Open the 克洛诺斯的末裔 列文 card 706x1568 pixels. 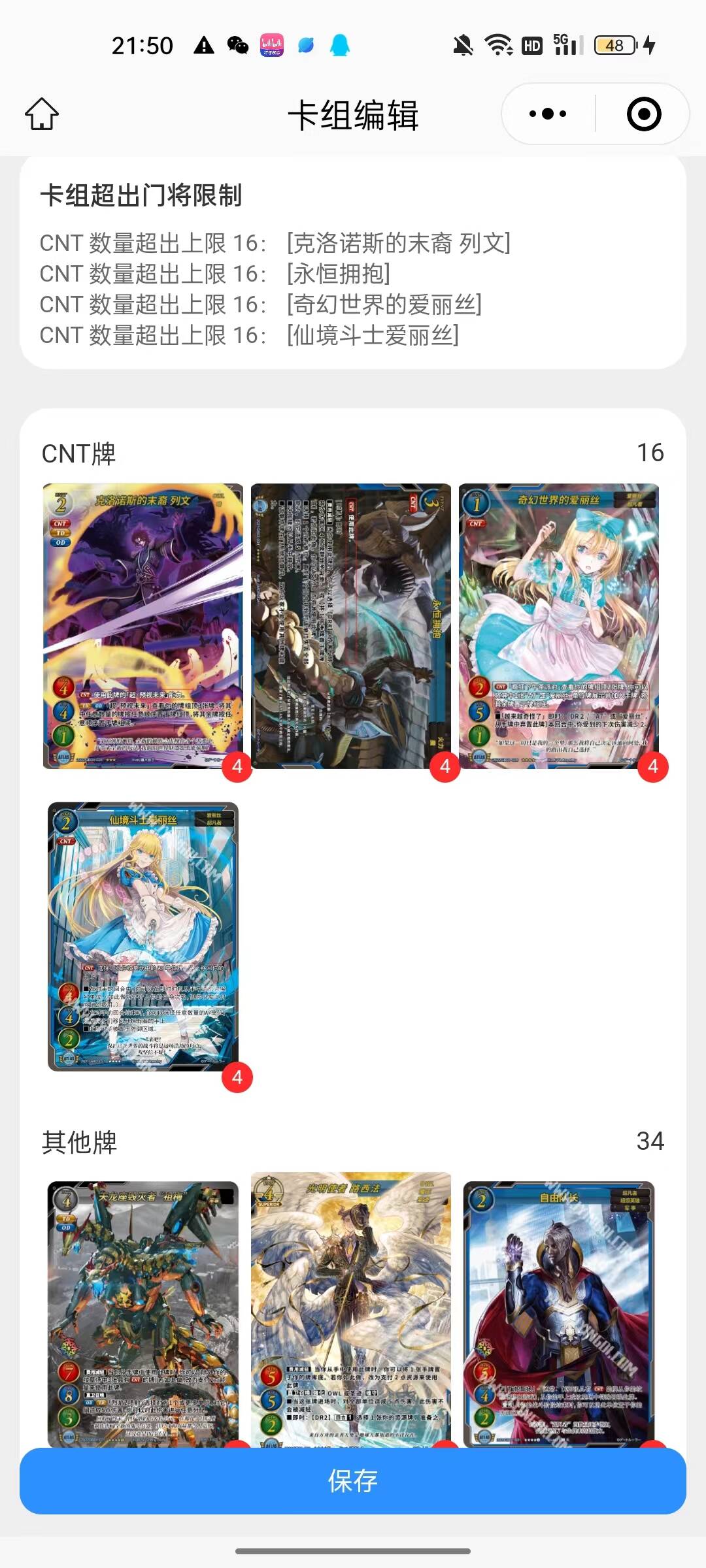click(143, 626)
